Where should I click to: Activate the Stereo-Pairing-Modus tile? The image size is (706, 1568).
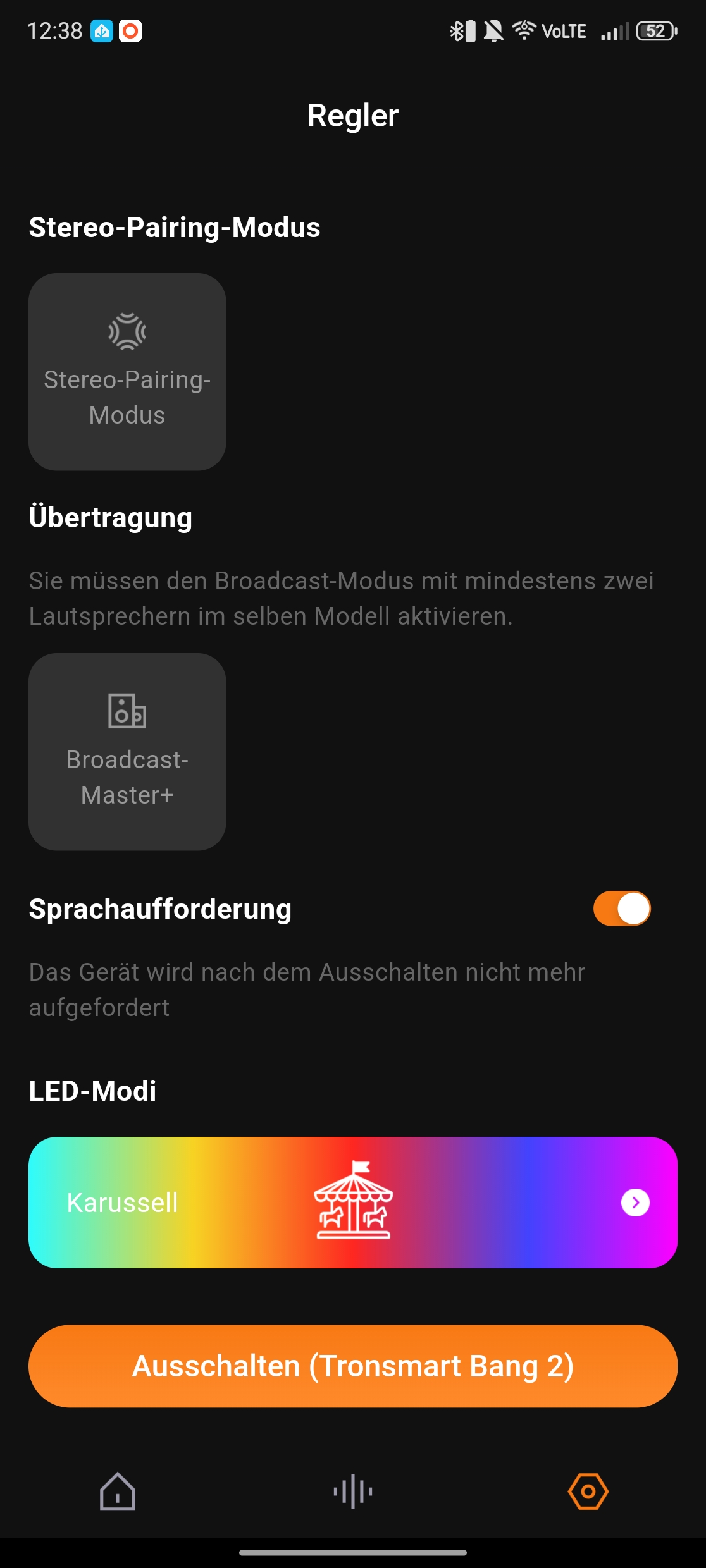(x=127, y=372)
